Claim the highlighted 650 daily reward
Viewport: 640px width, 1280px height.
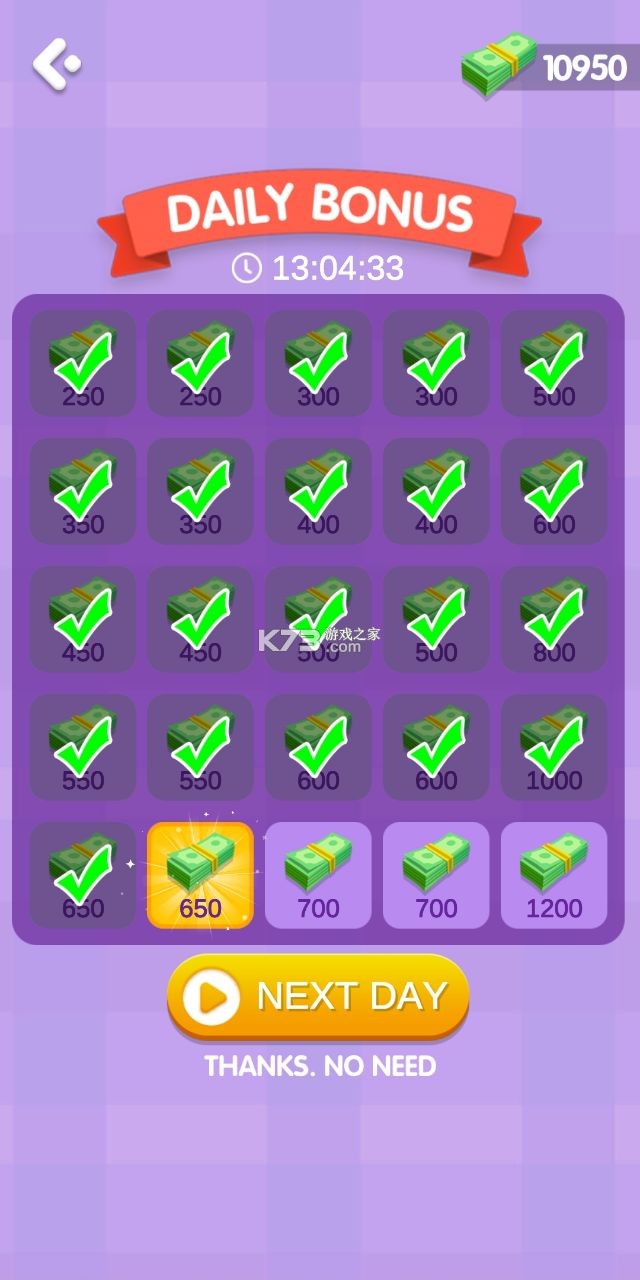tap(200, 875)
